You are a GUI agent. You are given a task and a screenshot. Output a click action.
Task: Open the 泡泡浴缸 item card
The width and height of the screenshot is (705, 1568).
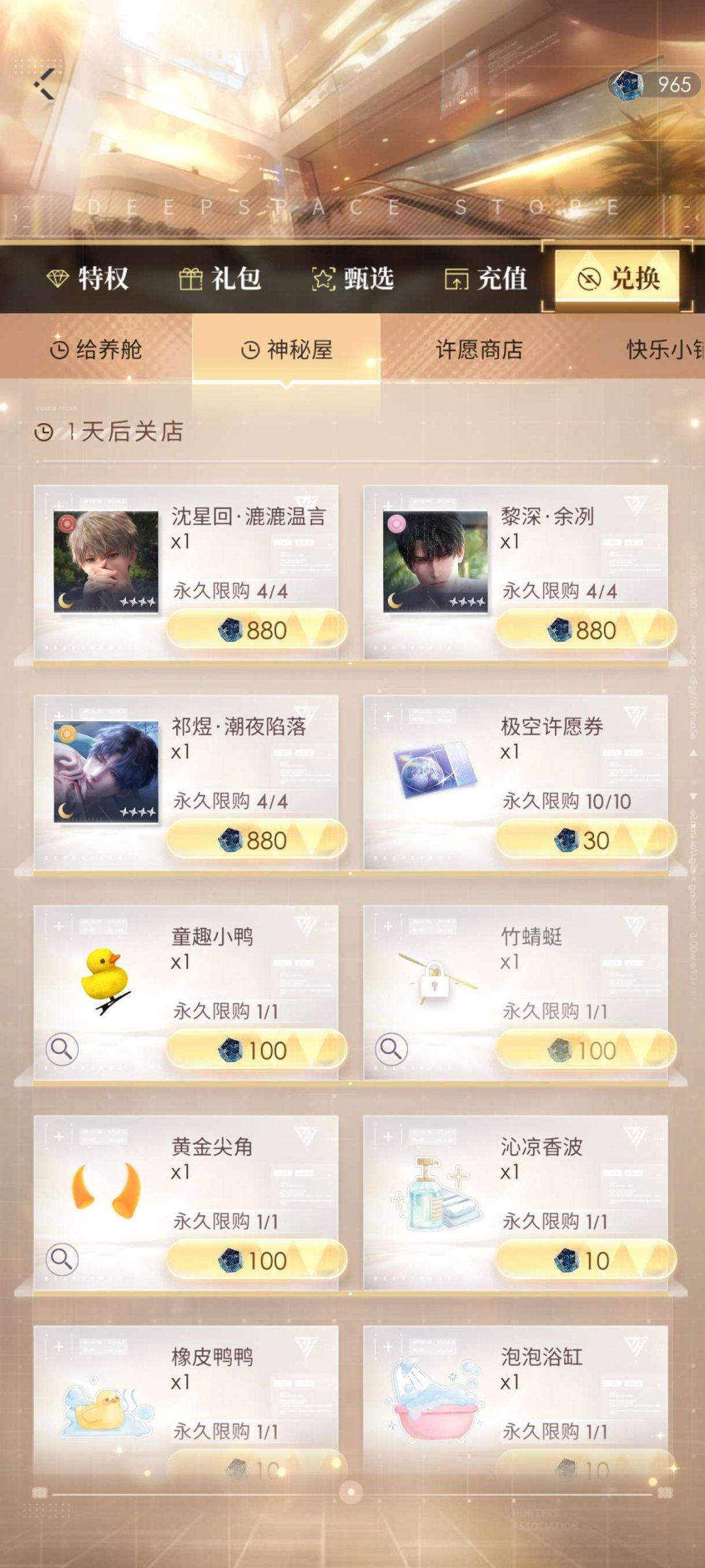(514, 1398)
